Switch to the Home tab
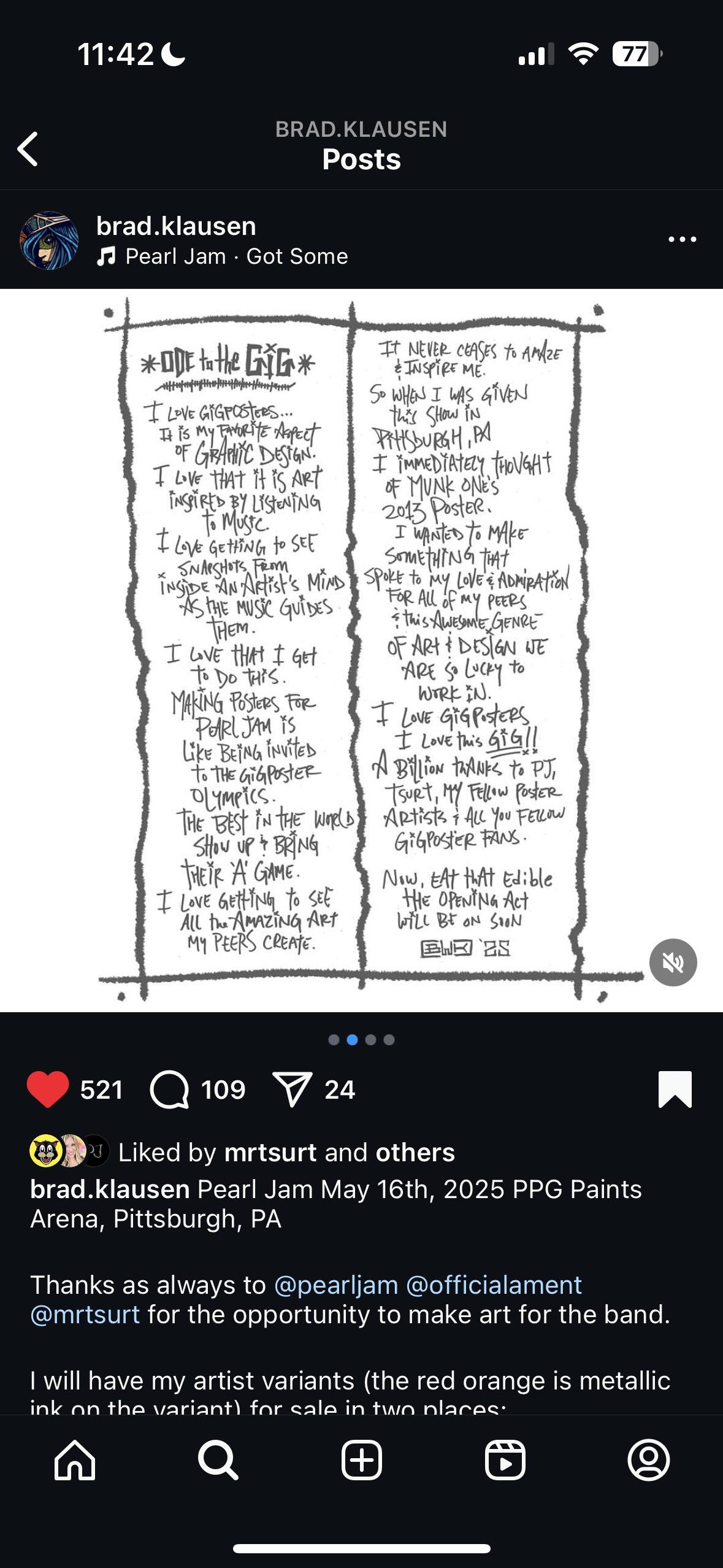This screenshot has height=1568, width=723. (75, 1460)
